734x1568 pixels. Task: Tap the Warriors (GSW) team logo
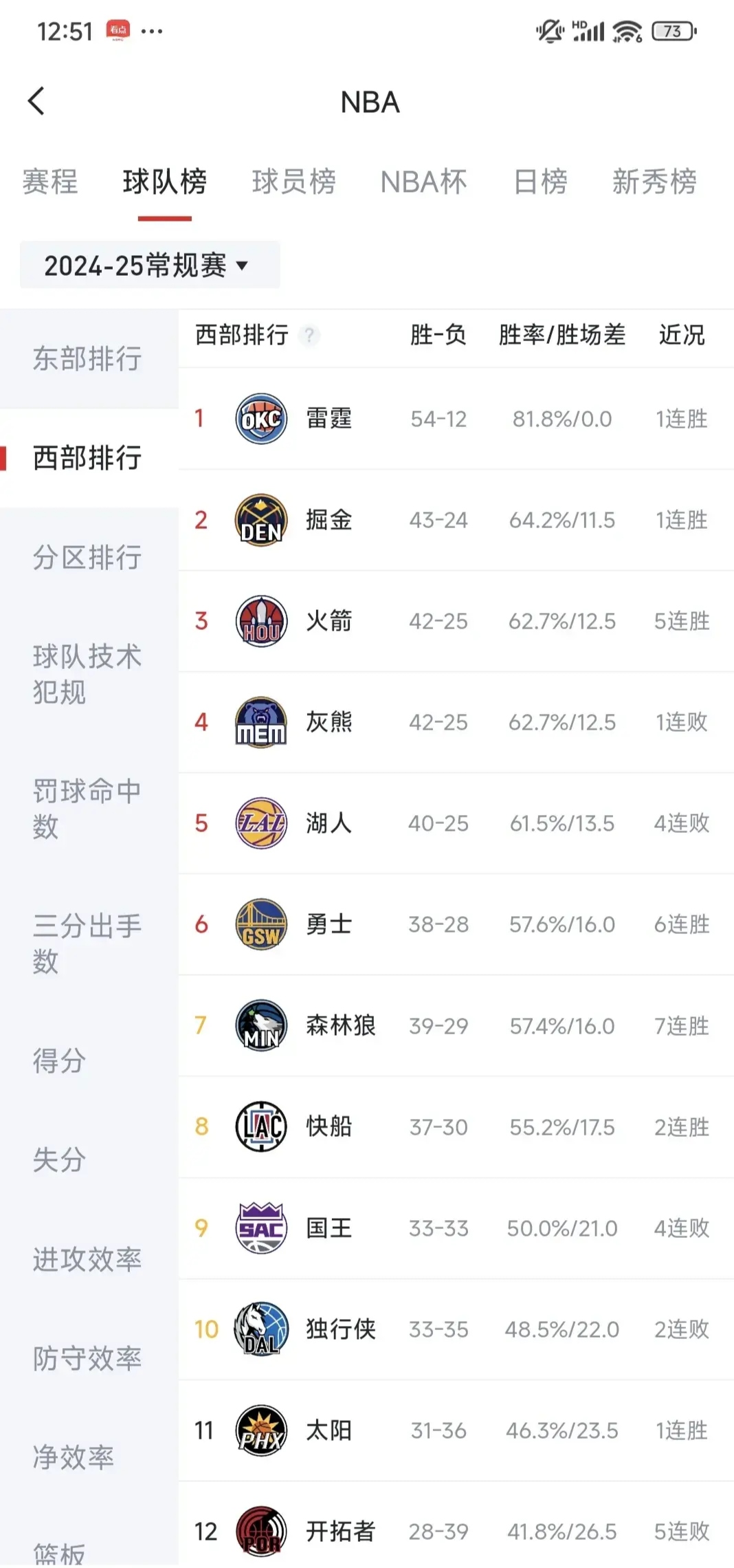pyautogui.click(x=261, y=924)
